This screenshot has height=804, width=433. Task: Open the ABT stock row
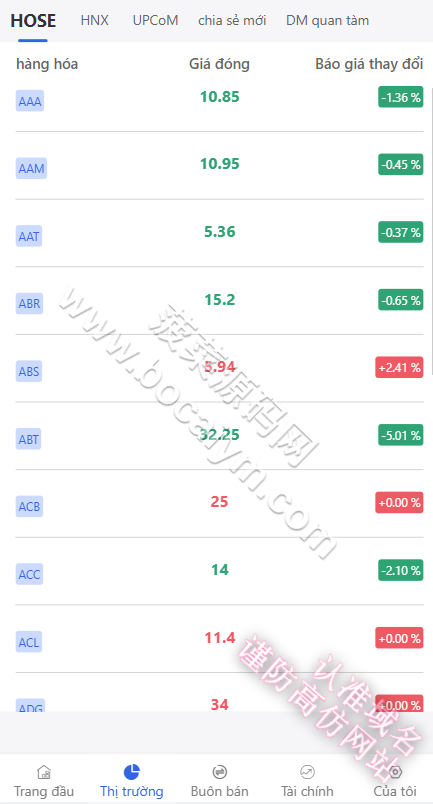click(x=220, y=436)
